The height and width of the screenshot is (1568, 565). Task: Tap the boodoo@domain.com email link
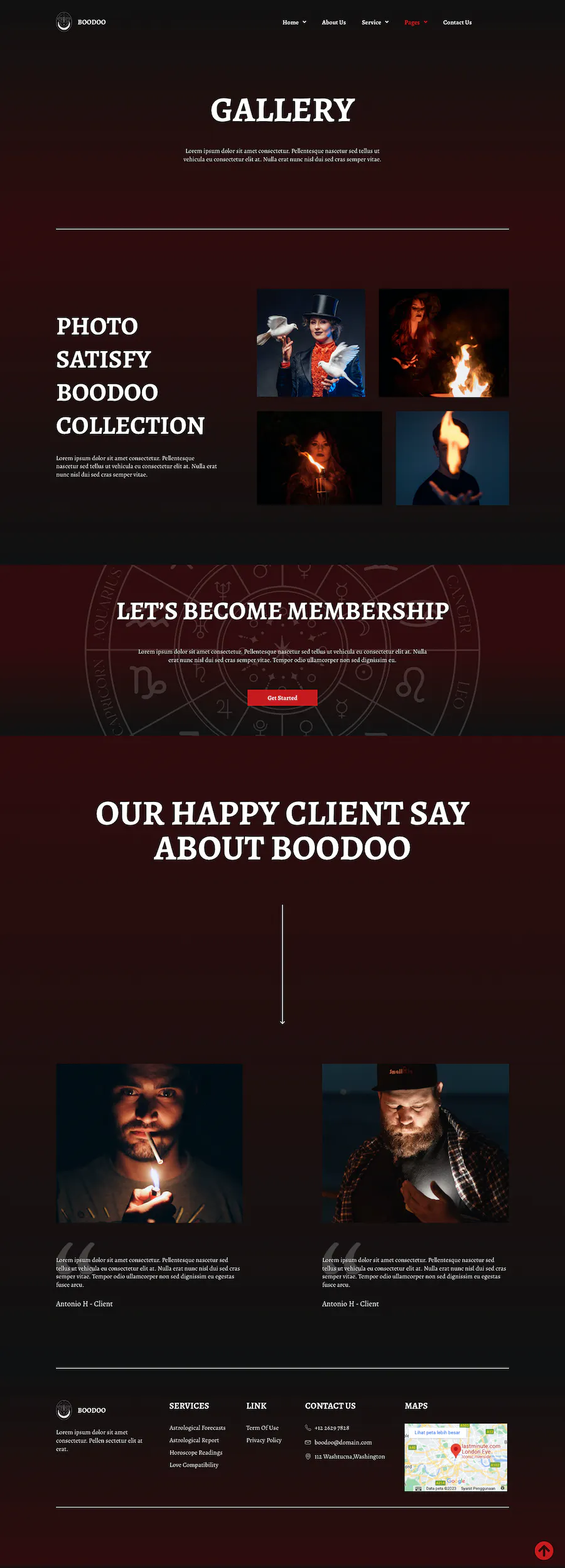pyautogui.click(x=343, y=1442)
